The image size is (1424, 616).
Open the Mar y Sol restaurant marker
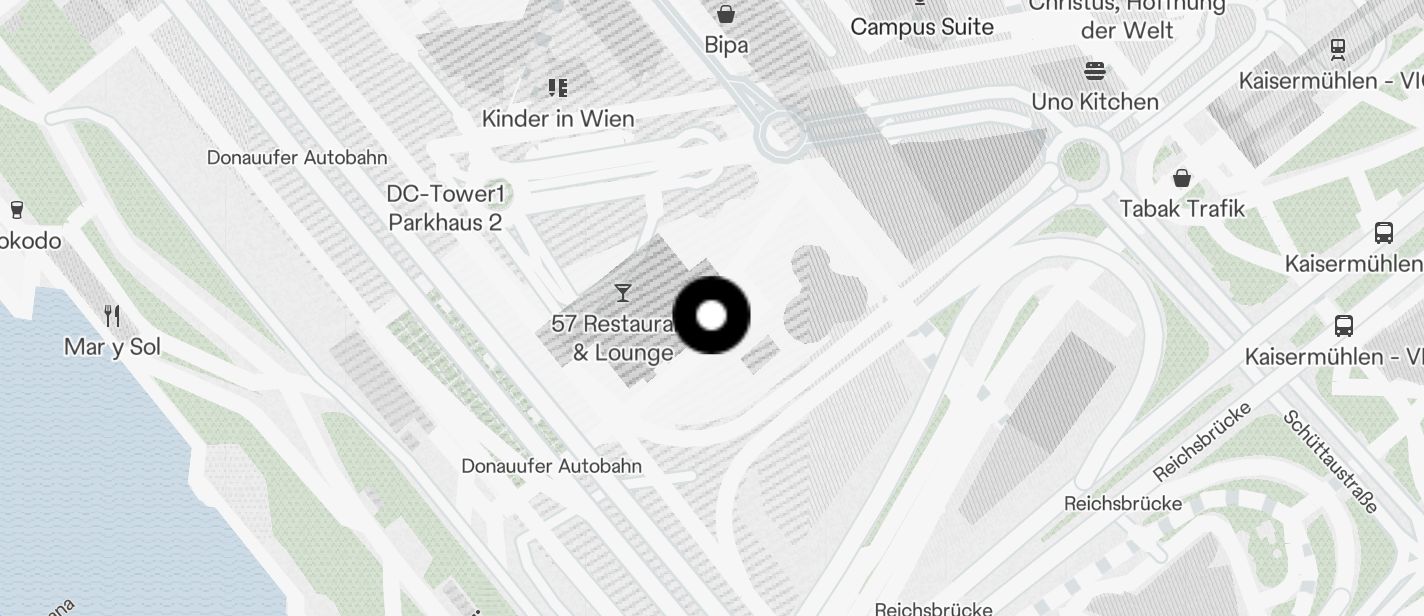[x=112, y=317]
